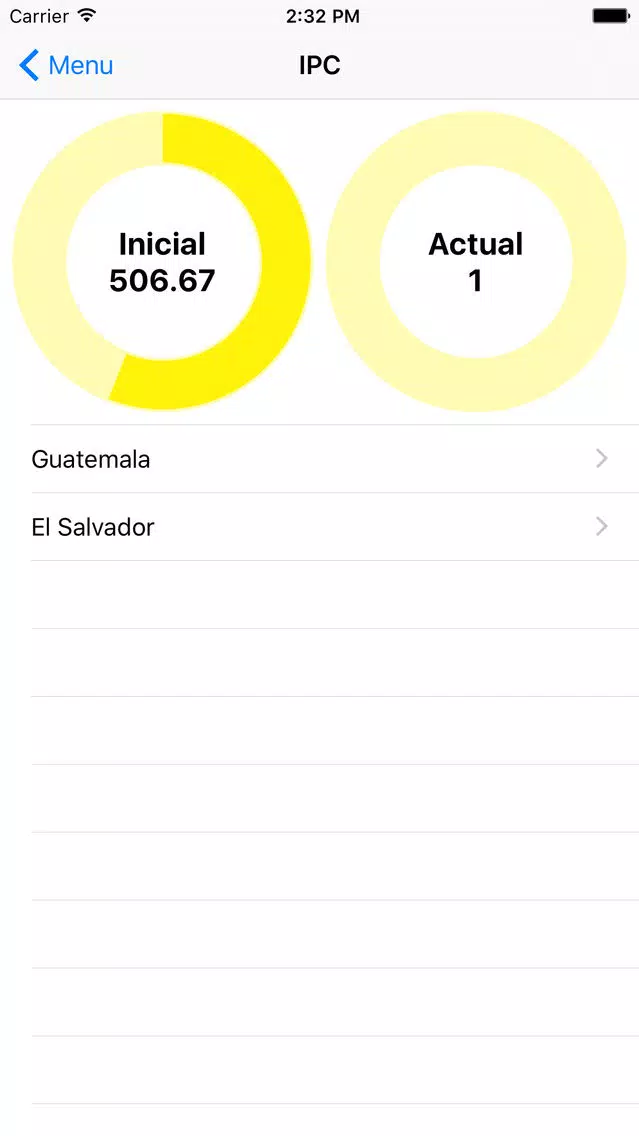Open the El Salvador row
The height and width of the screenshot is (1136, 639).
click(x=320, y=527)
